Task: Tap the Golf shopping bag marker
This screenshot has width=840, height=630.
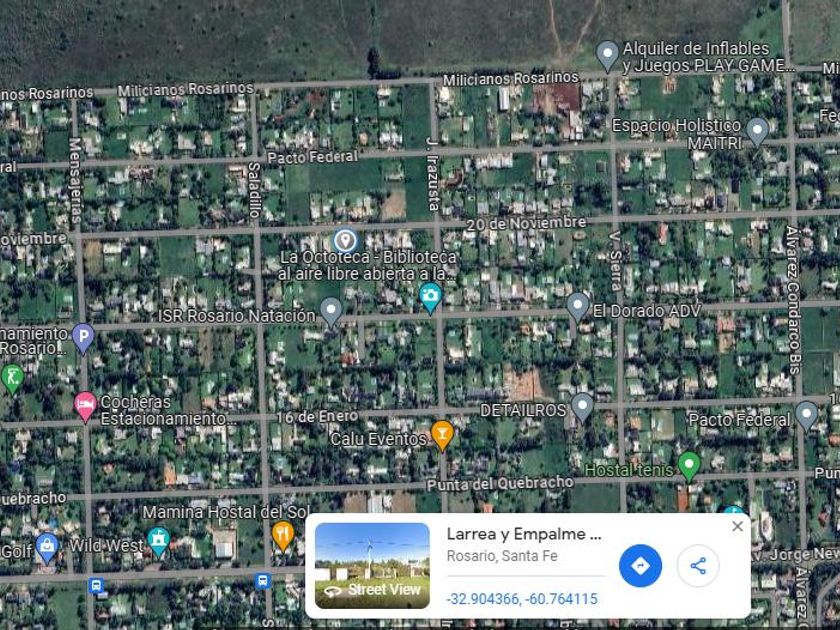Action: (47, 547)
